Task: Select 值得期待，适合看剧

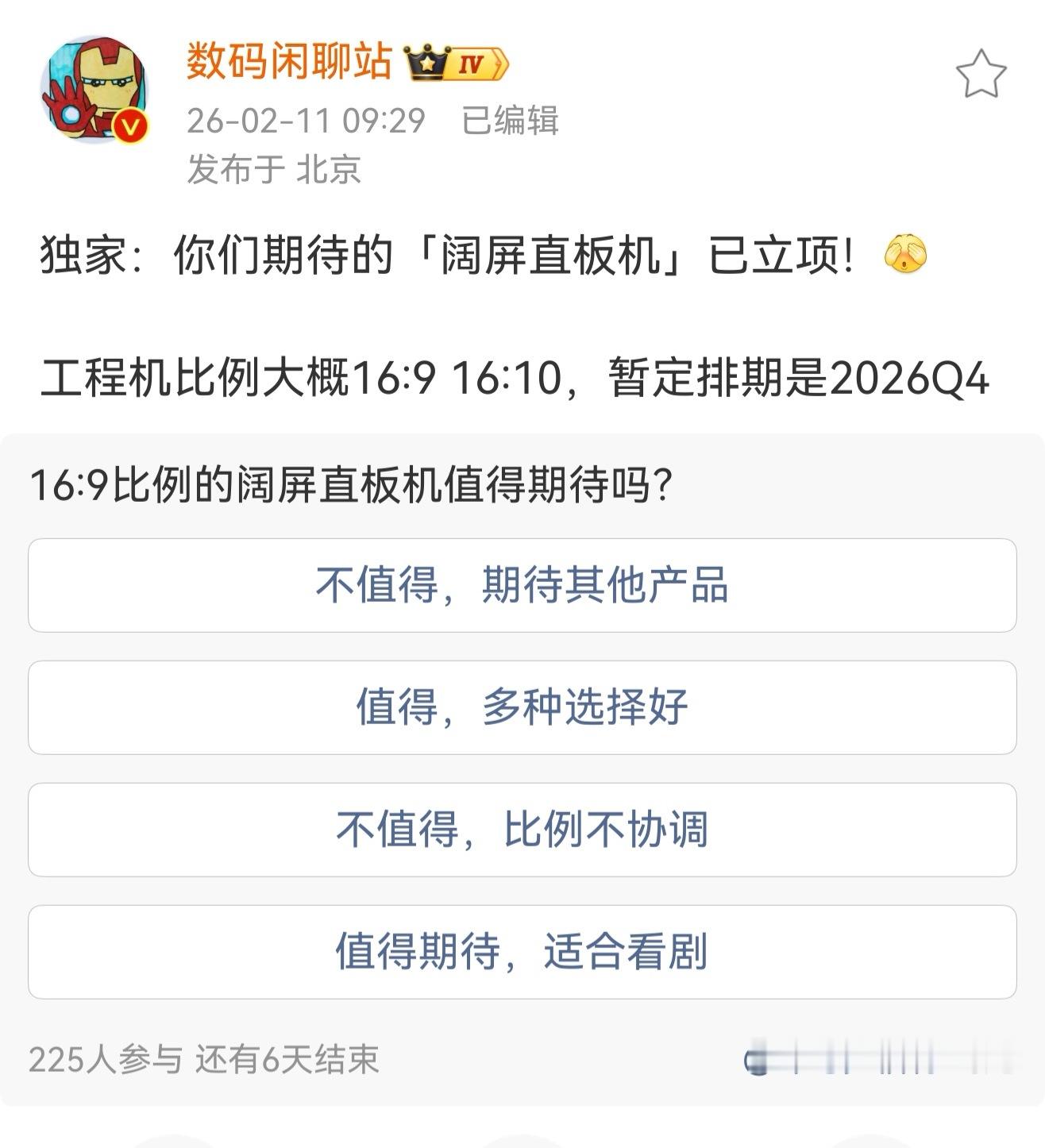Action: click(x=522, y=950)
